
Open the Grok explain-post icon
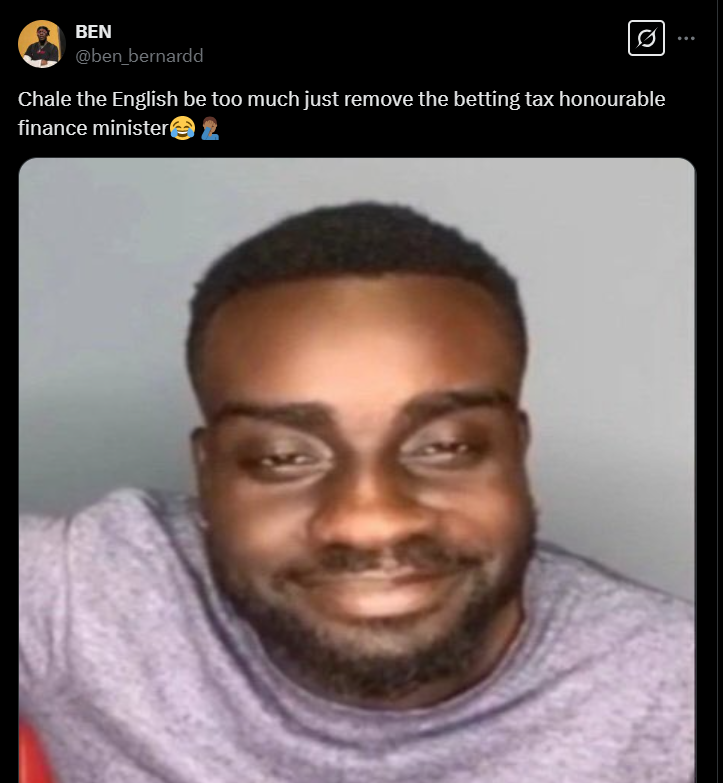point(646,39)
